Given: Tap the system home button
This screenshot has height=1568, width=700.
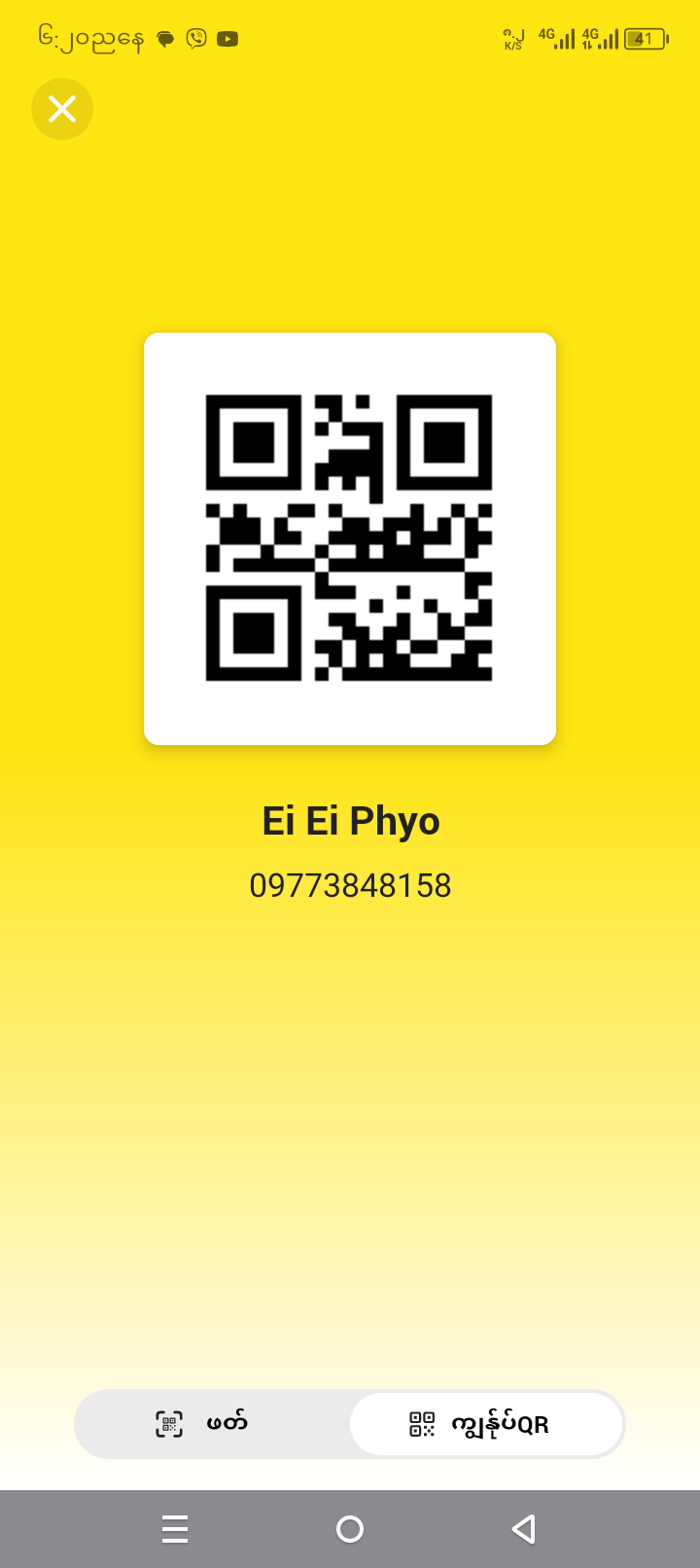Looking at the screenshot, I should click(x=350, y=1529).
